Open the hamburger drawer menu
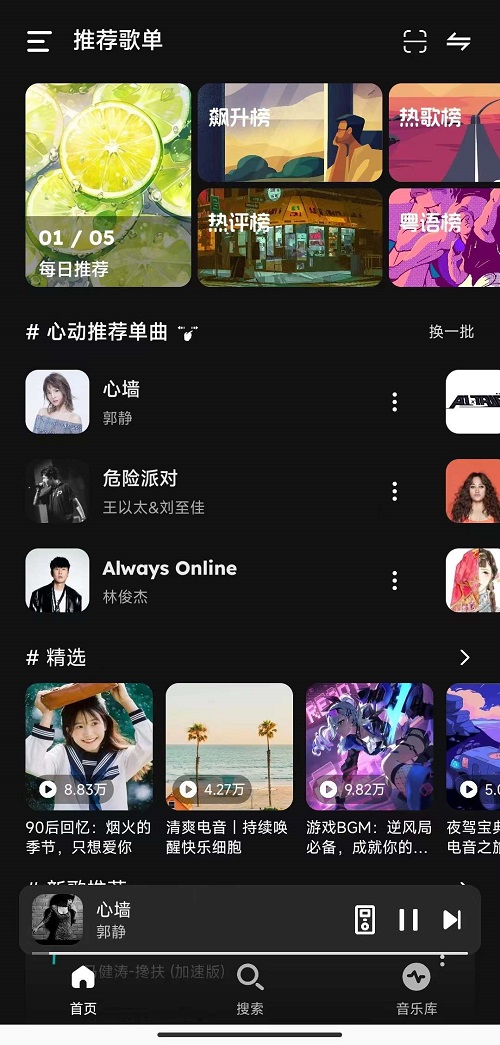The height and width of the screenshot is (1045, 500). coord(39,41)
